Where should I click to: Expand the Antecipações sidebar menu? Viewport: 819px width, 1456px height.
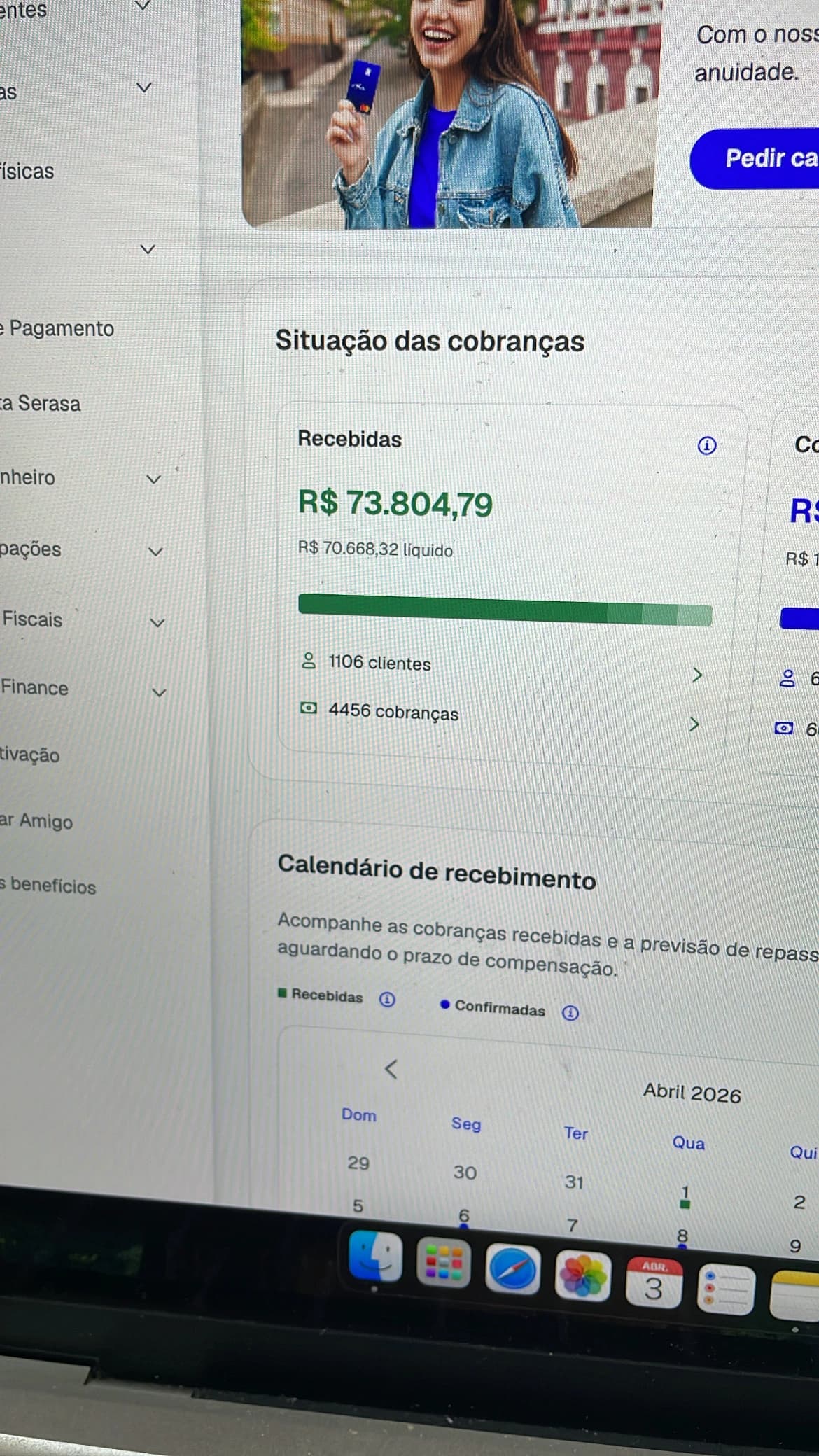[x=157, y=551]
